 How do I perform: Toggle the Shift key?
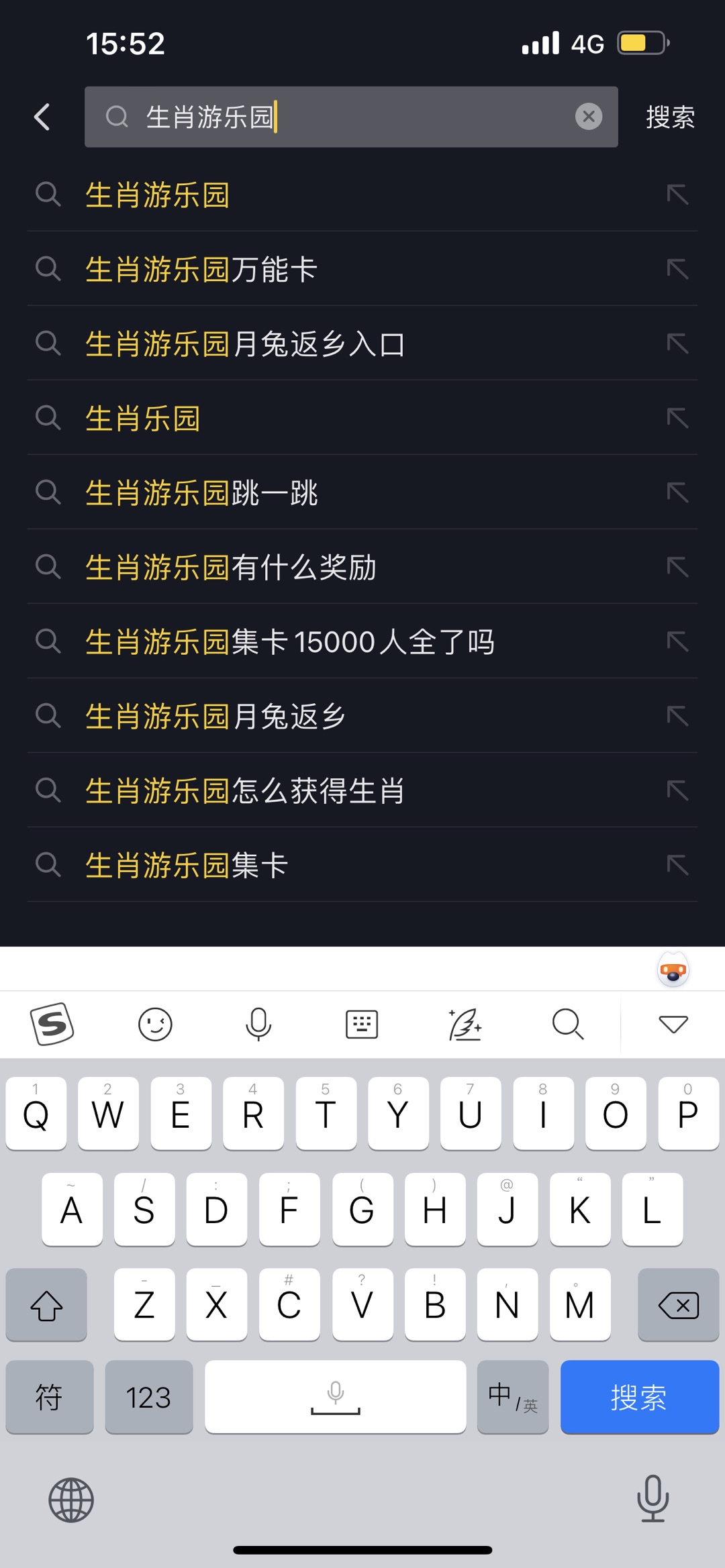[x=46, y=1304]
